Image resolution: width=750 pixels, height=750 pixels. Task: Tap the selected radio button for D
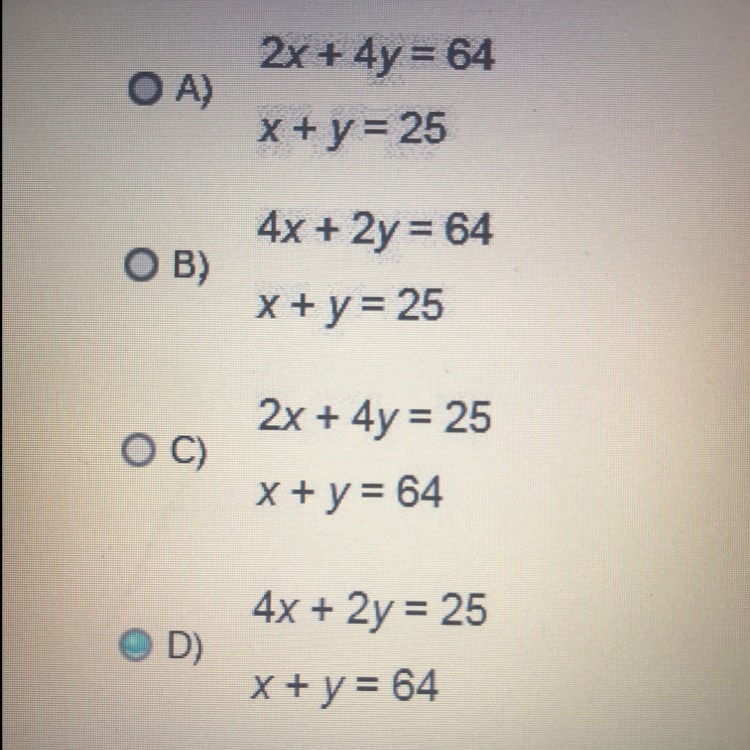tap(134, 644)
